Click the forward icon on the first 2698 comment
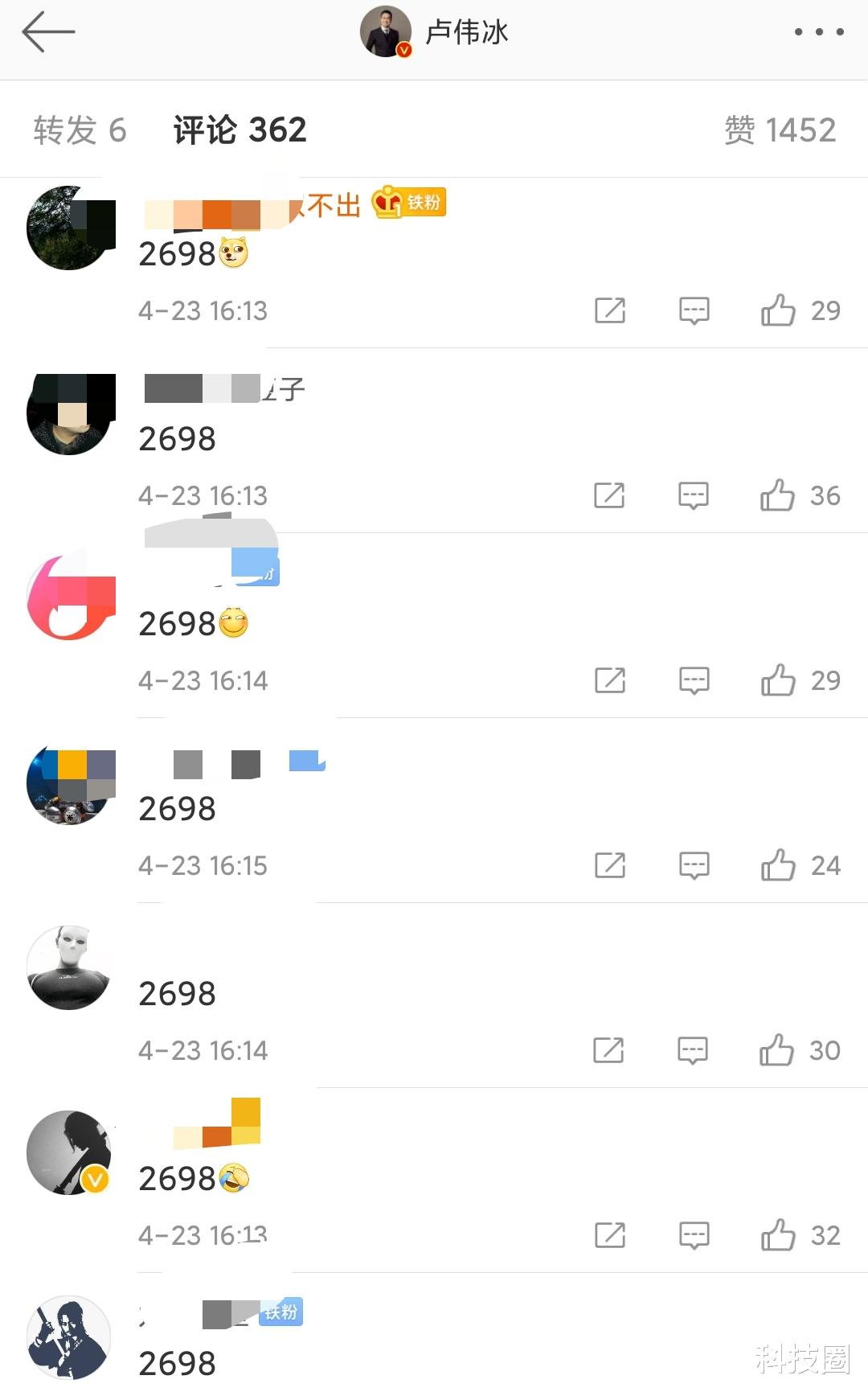The width and height of the screenshot is (868, 1396). 611,310
